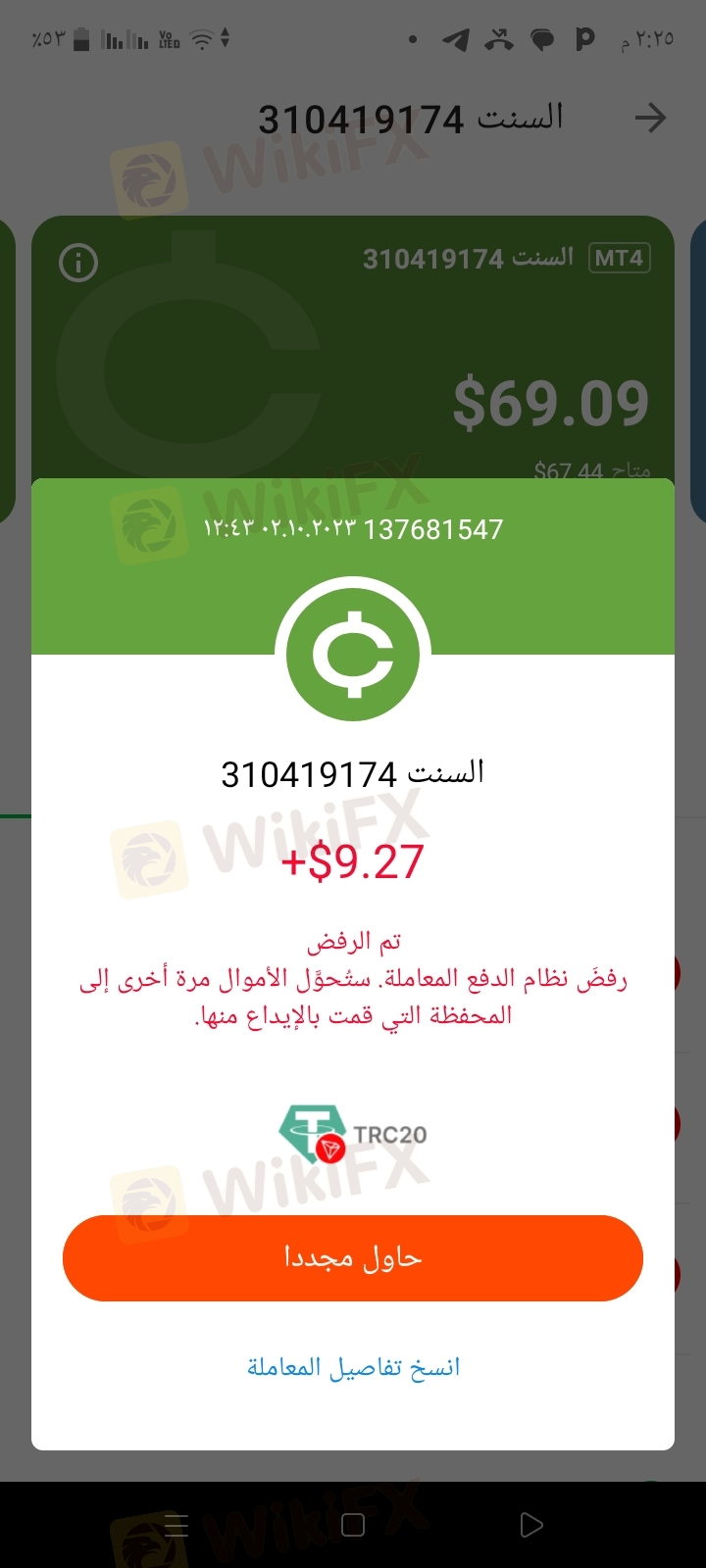Tap the orange 'حاول مجددا' retry button
Image resolution: width=706 pixels, height=1568 pixels.
tap(353, 1258)
